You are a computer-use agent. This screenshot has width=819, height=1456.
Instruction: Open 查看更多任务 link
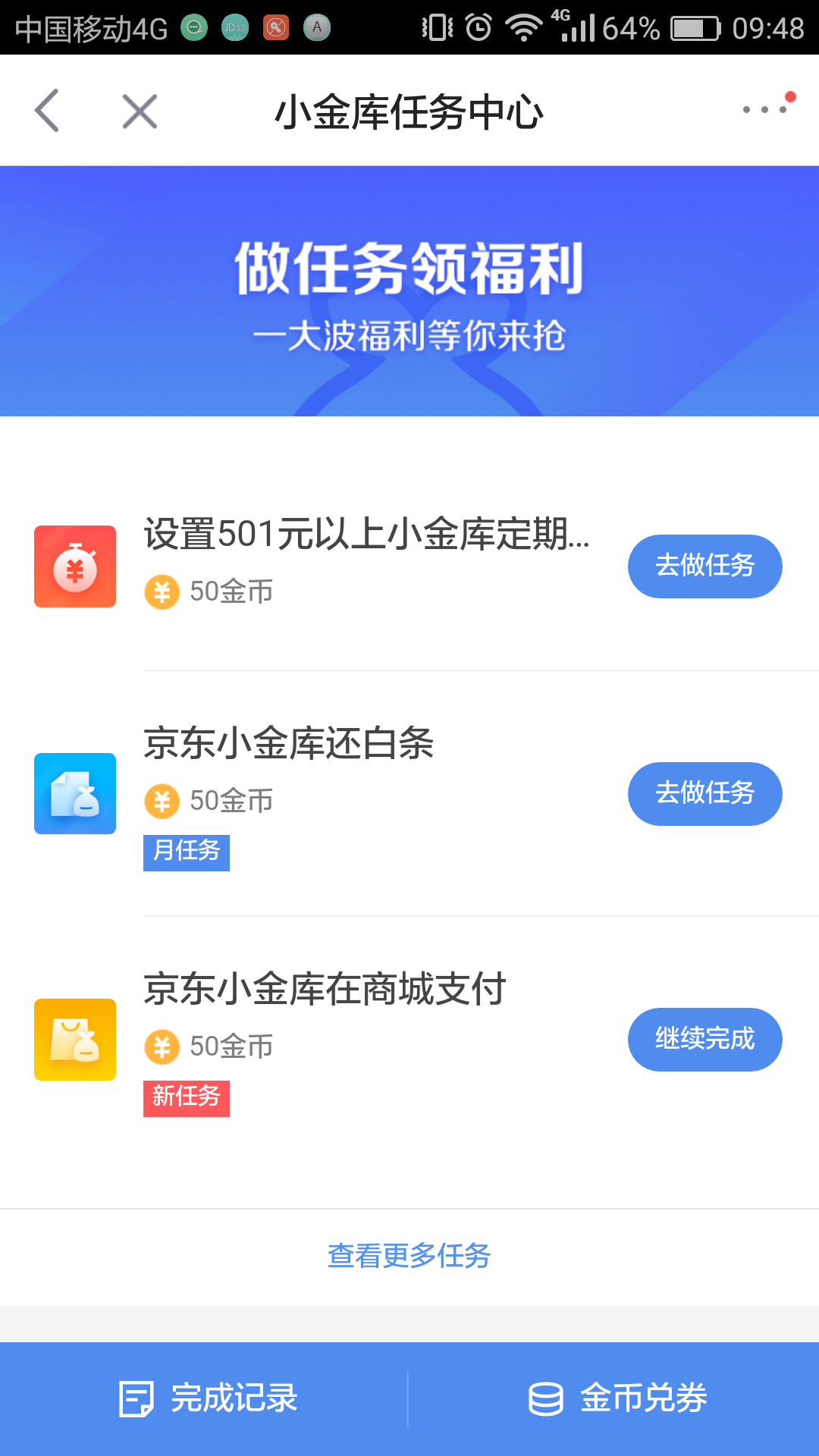click(x=409, y=1256)
